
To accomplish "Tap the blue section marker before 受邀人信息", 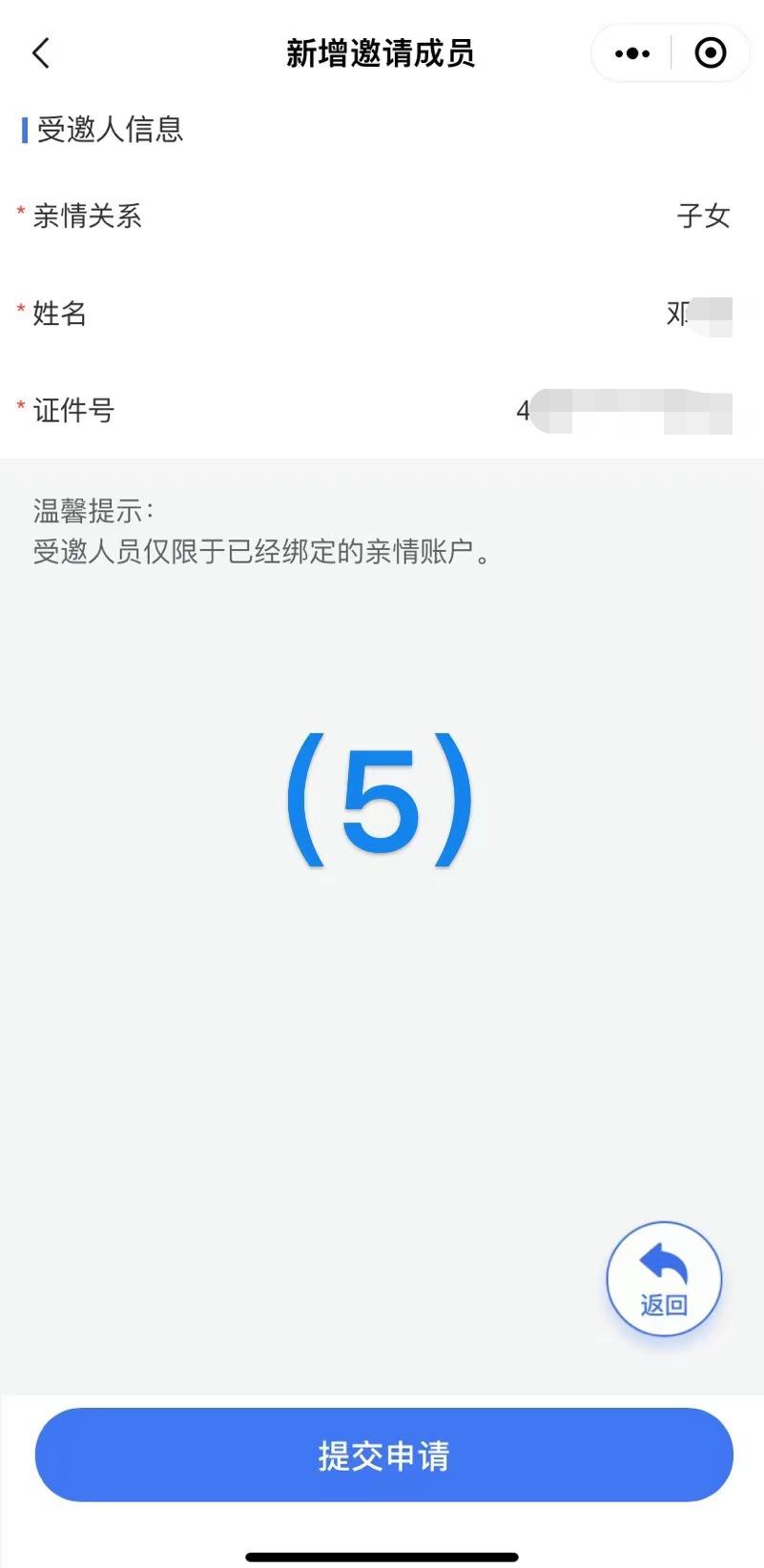I will click(23, 130).
